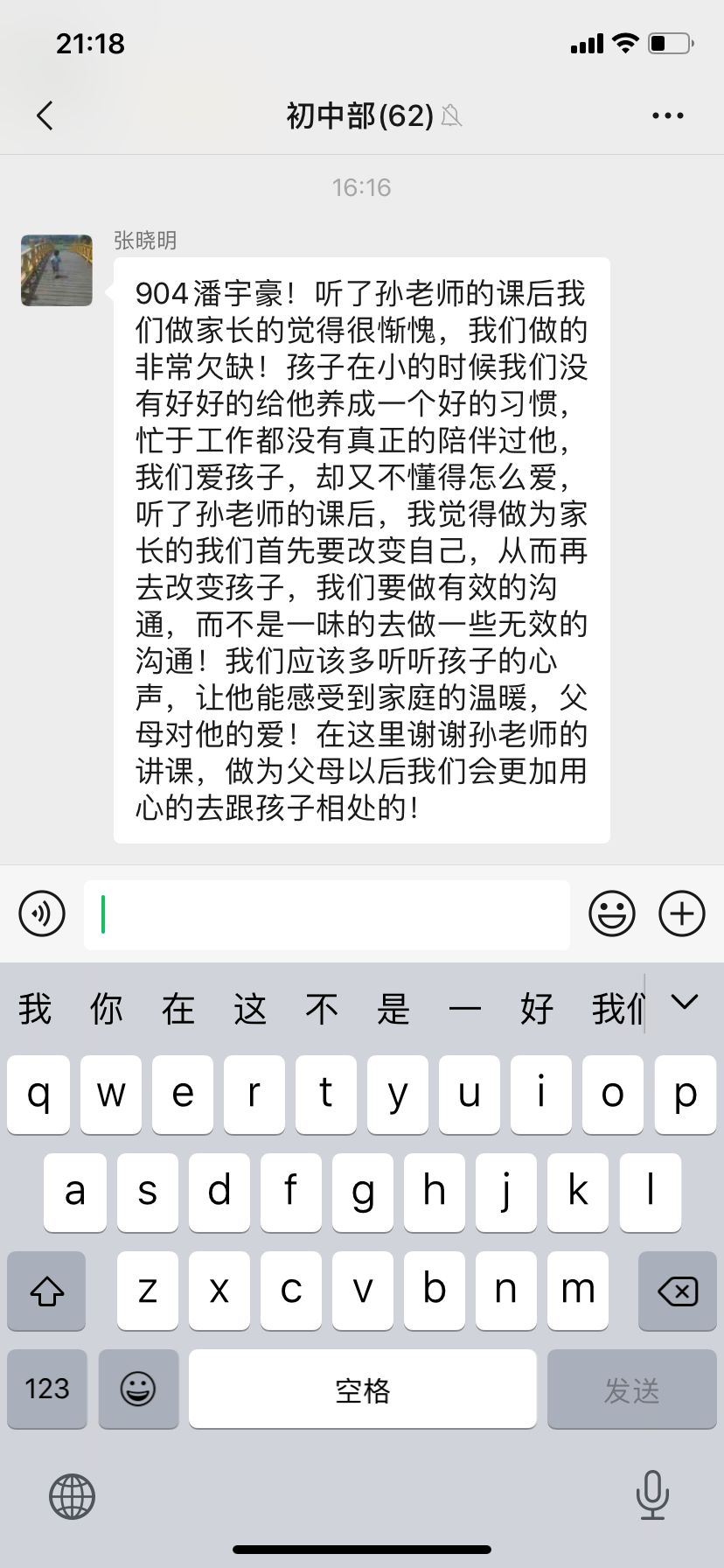Tap the plus icon to open more functions
Screen dimensions: 724x1568
click(680, 913)
